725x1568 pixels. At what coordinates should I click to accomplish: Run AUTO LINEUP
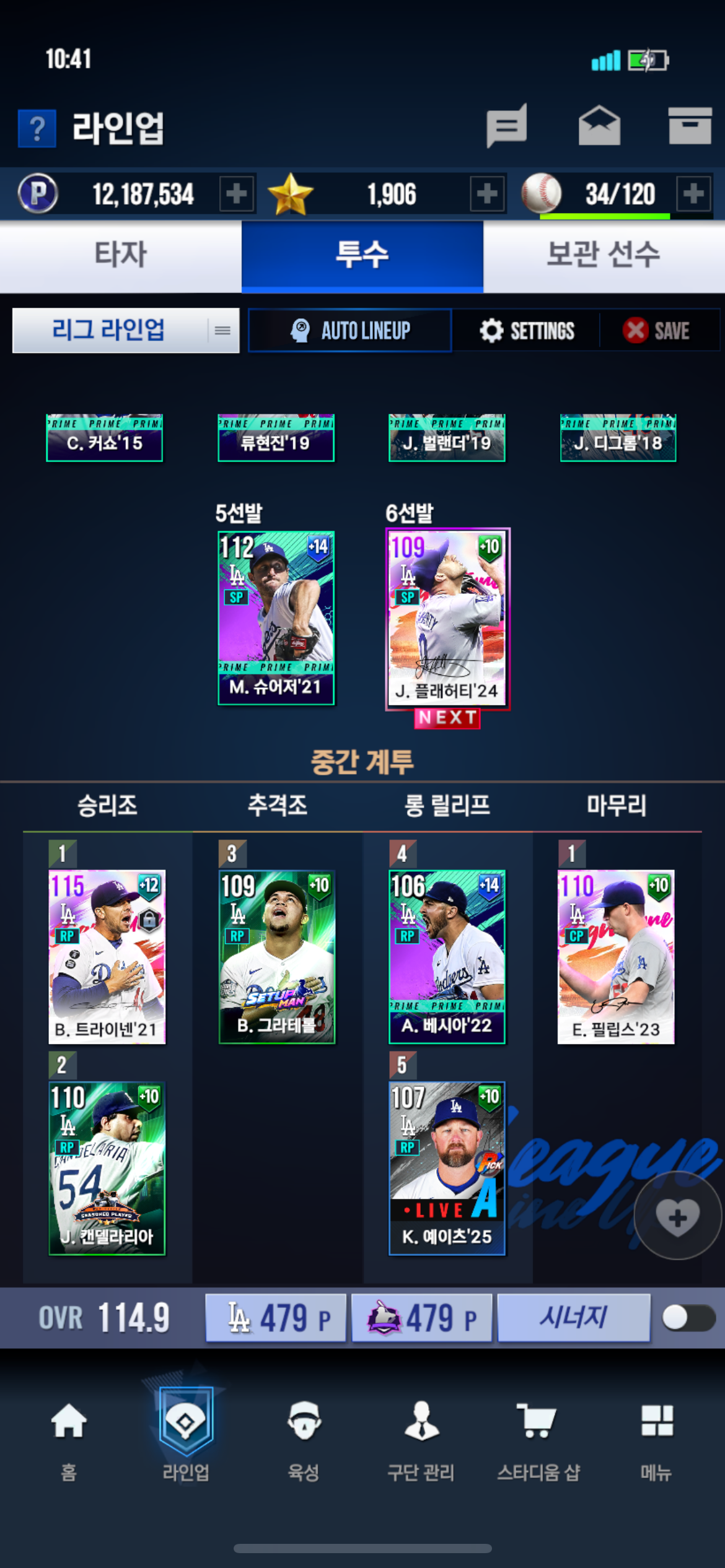click(x=350, y=331)
